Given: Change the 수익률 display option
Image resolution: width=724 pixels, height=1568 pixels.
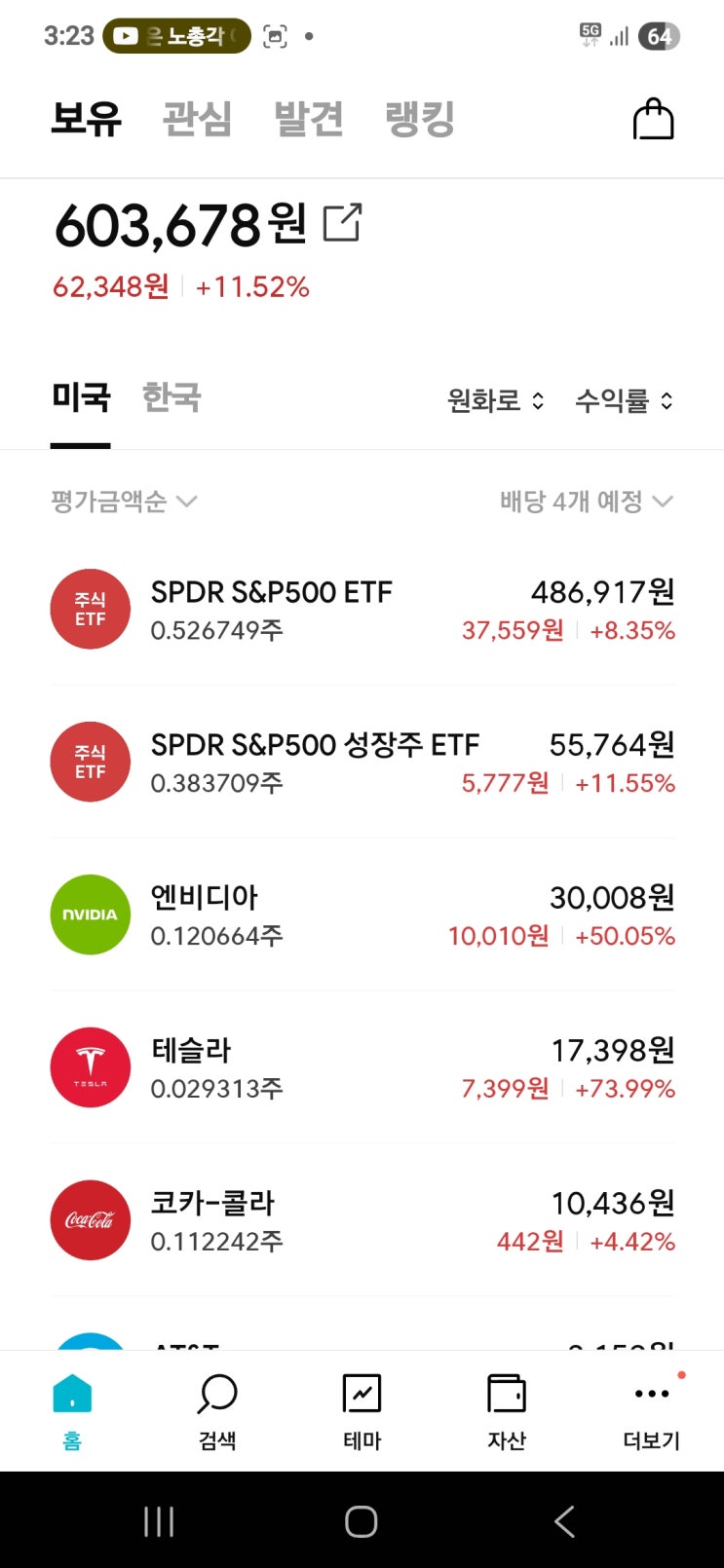Looking at the screenshot, I should click(624, 400).
